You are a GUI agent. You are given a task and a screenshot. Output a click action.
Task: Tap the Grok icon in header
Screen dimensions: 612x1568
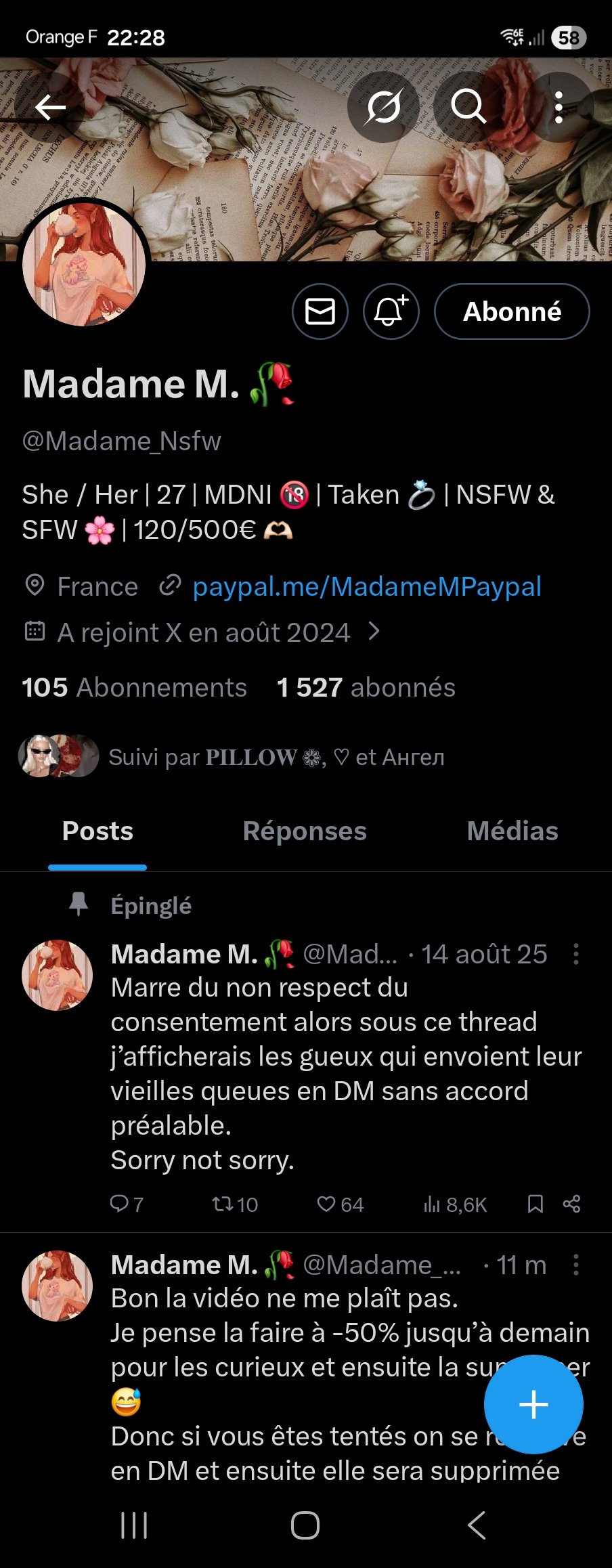(383, 107)
